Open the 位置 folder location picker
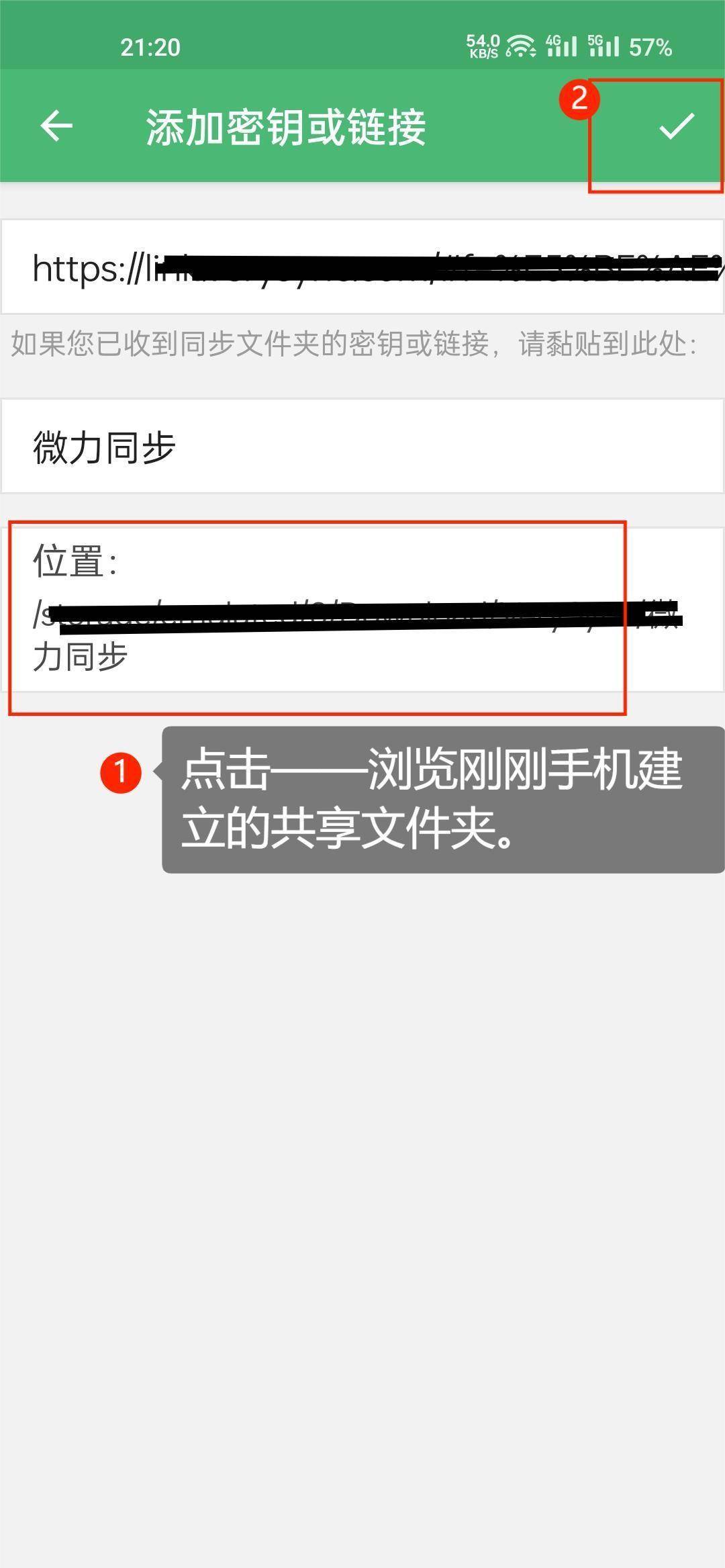The image size is (725, 1568). click(362, 610)
